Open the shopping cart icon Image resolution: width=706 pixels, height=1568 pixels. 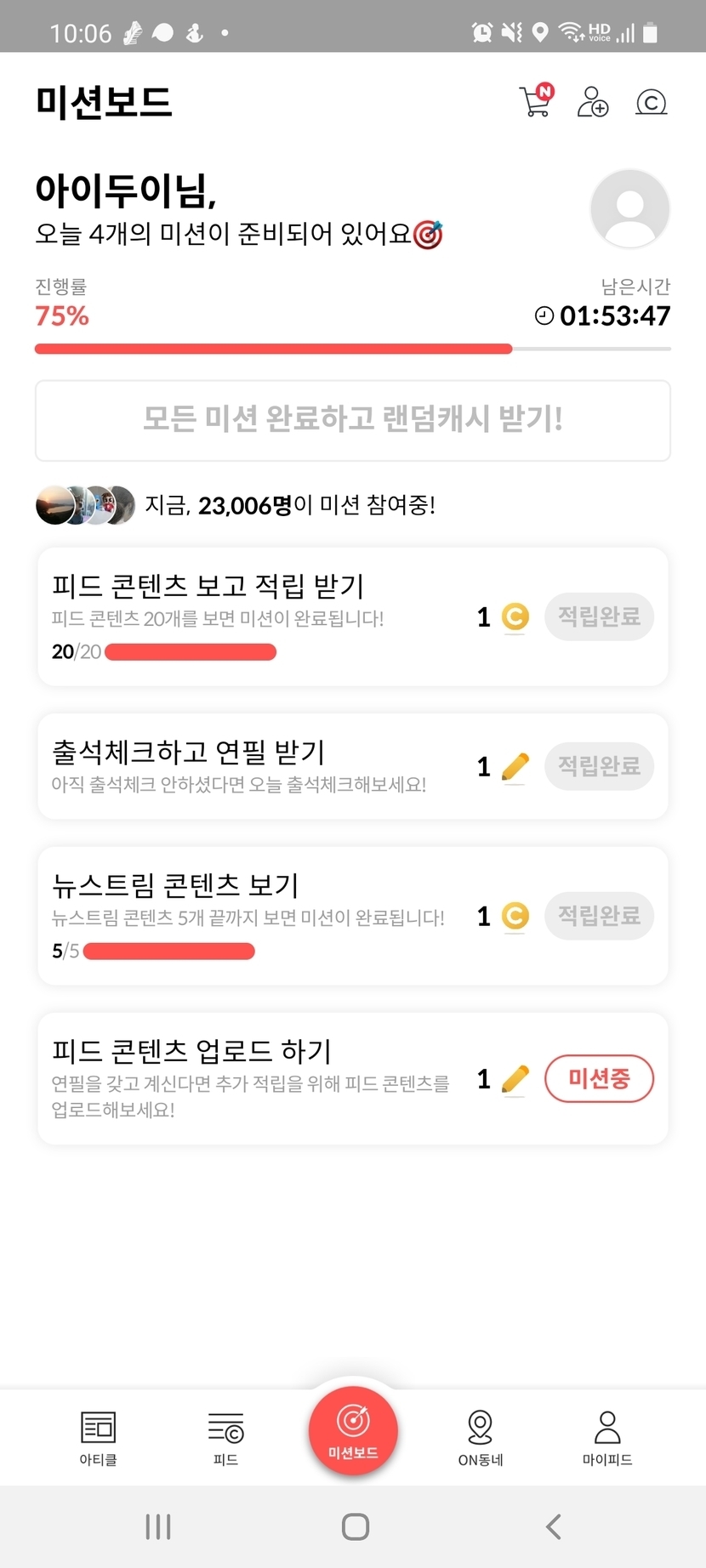click(x=536, y=102)
